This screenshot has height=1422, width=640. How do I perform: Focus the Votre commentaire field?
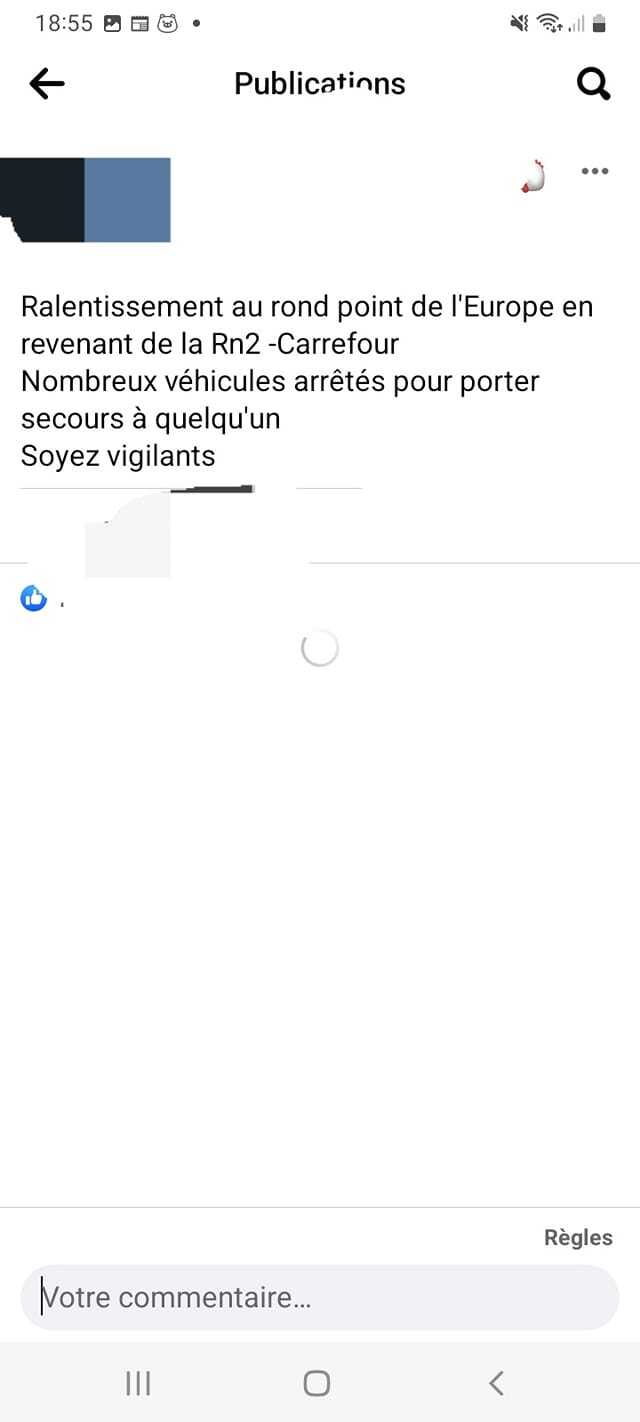click(x=320, y=1298)
